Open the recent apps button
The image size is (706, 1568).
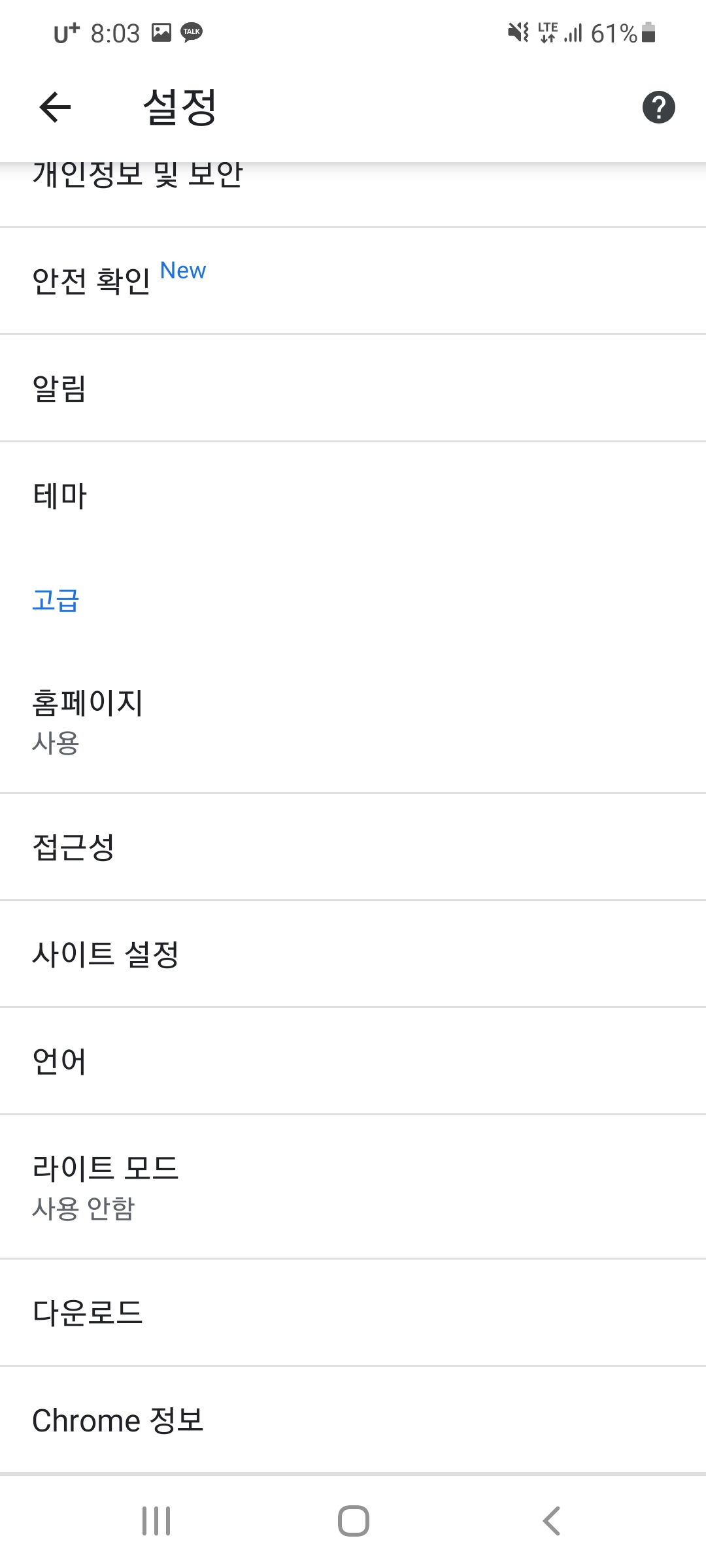click(x=156, y=1521)
